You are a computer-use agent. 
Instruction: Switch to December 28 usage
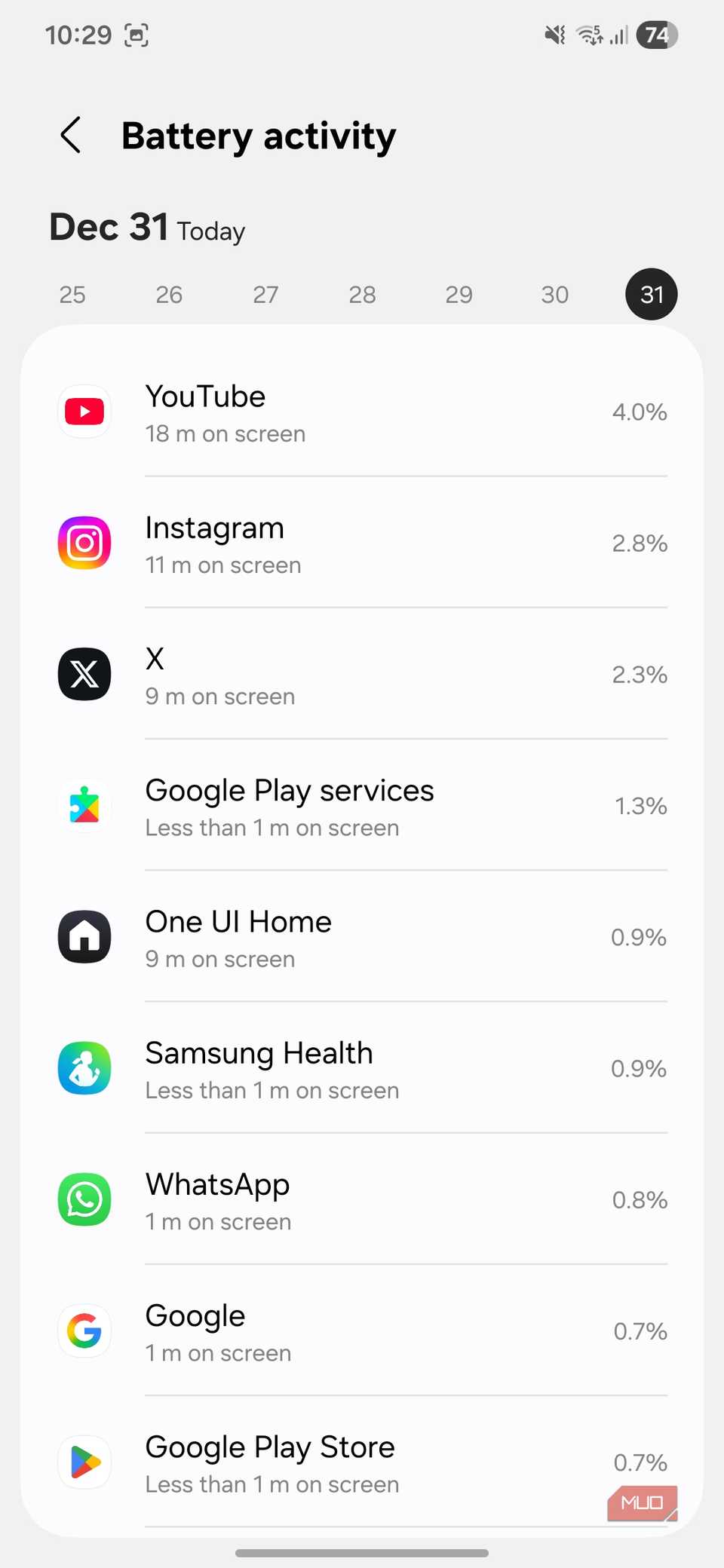[363, 294]
